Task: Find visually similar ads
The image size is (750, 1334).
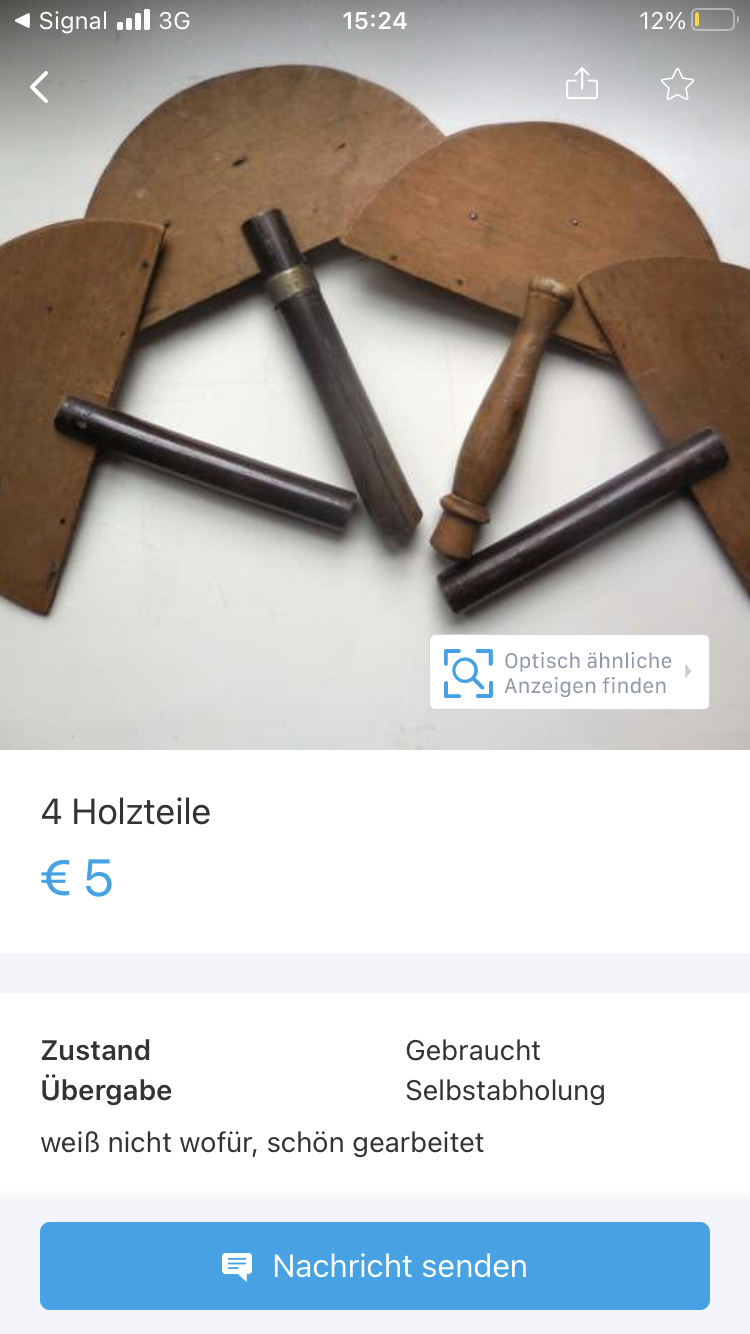Action: [569, 673]
